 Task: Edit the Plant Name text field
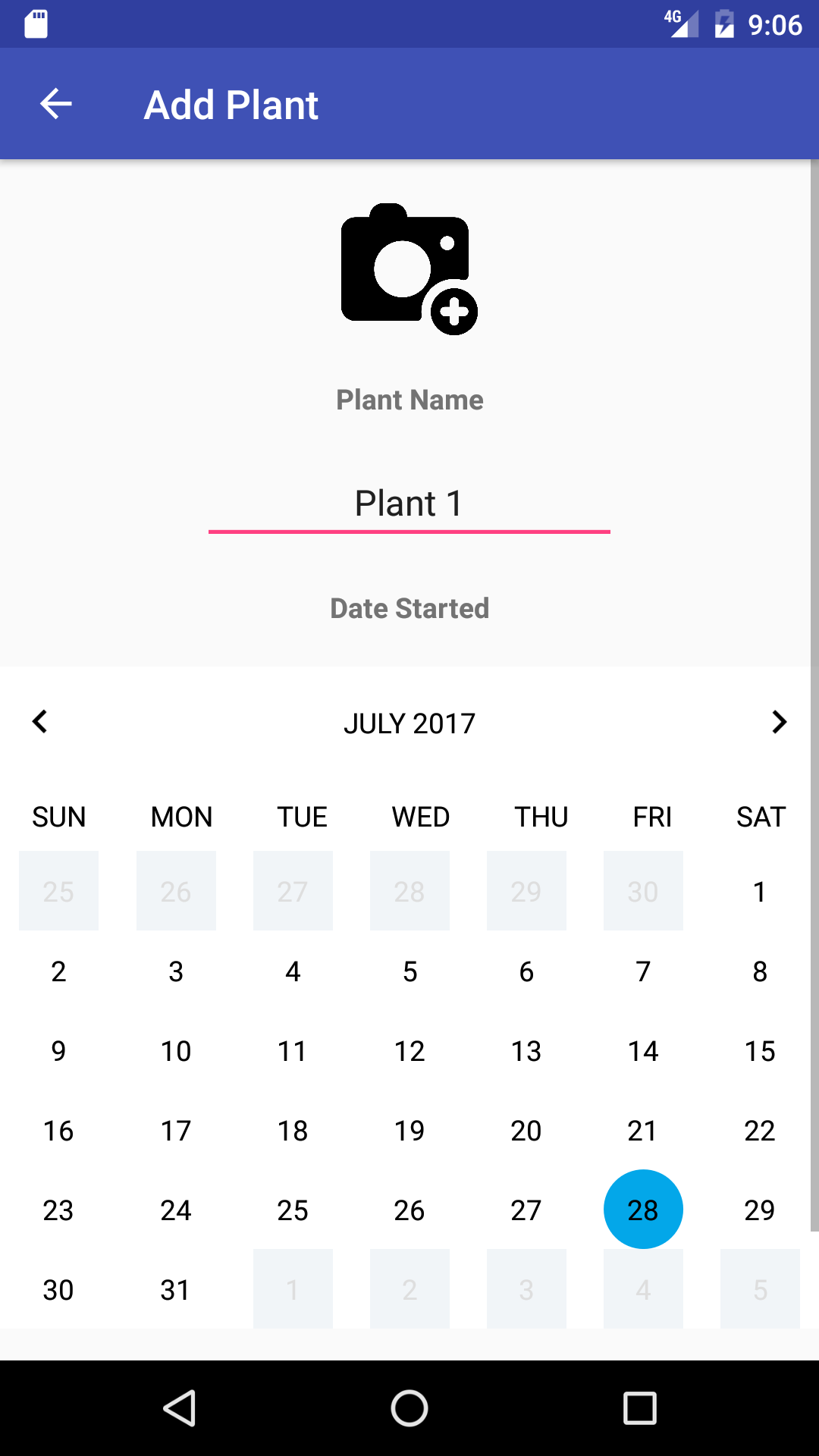(409, 504)
